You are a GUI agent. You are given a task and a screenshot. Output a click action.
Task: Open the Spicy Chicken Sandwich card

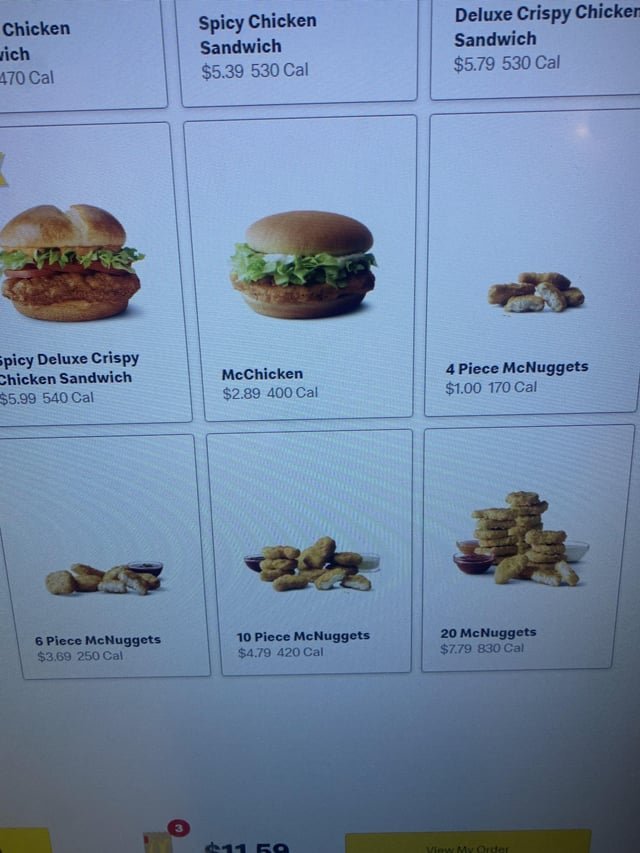pyautogui.click(x=297, y=48)
